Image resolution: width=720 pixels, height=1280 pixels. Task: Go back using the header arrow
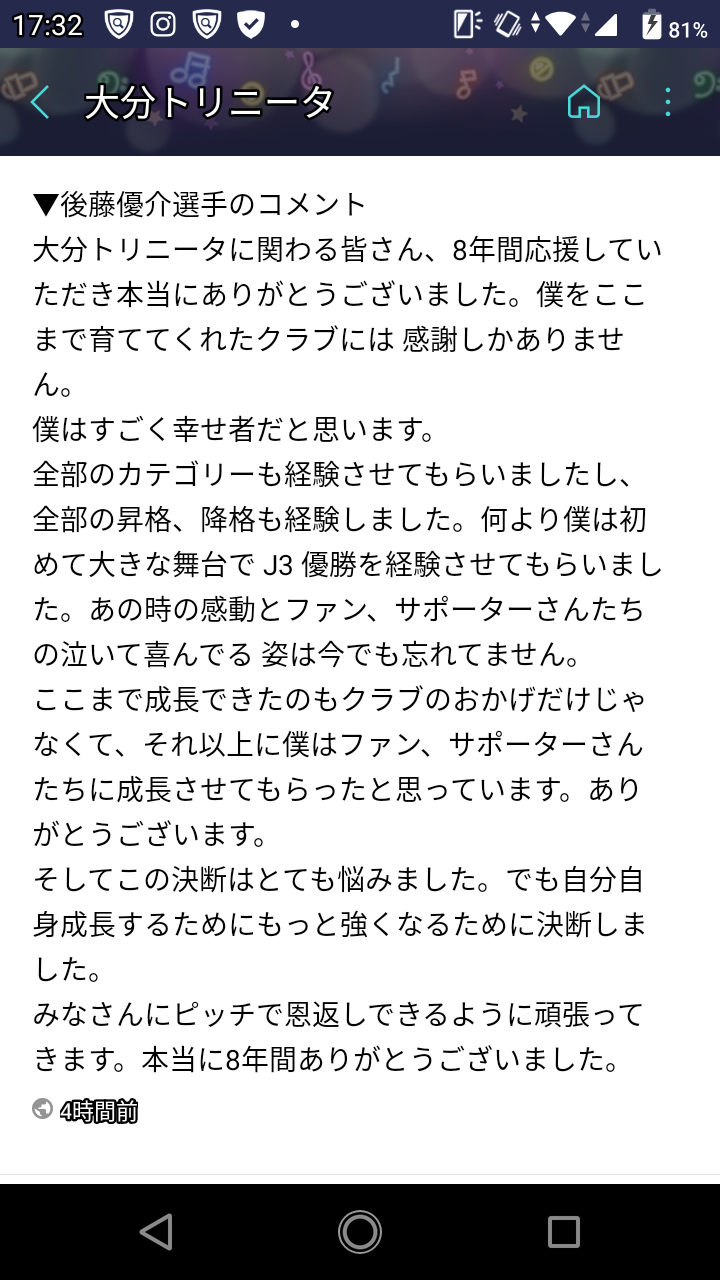(40, 102)
